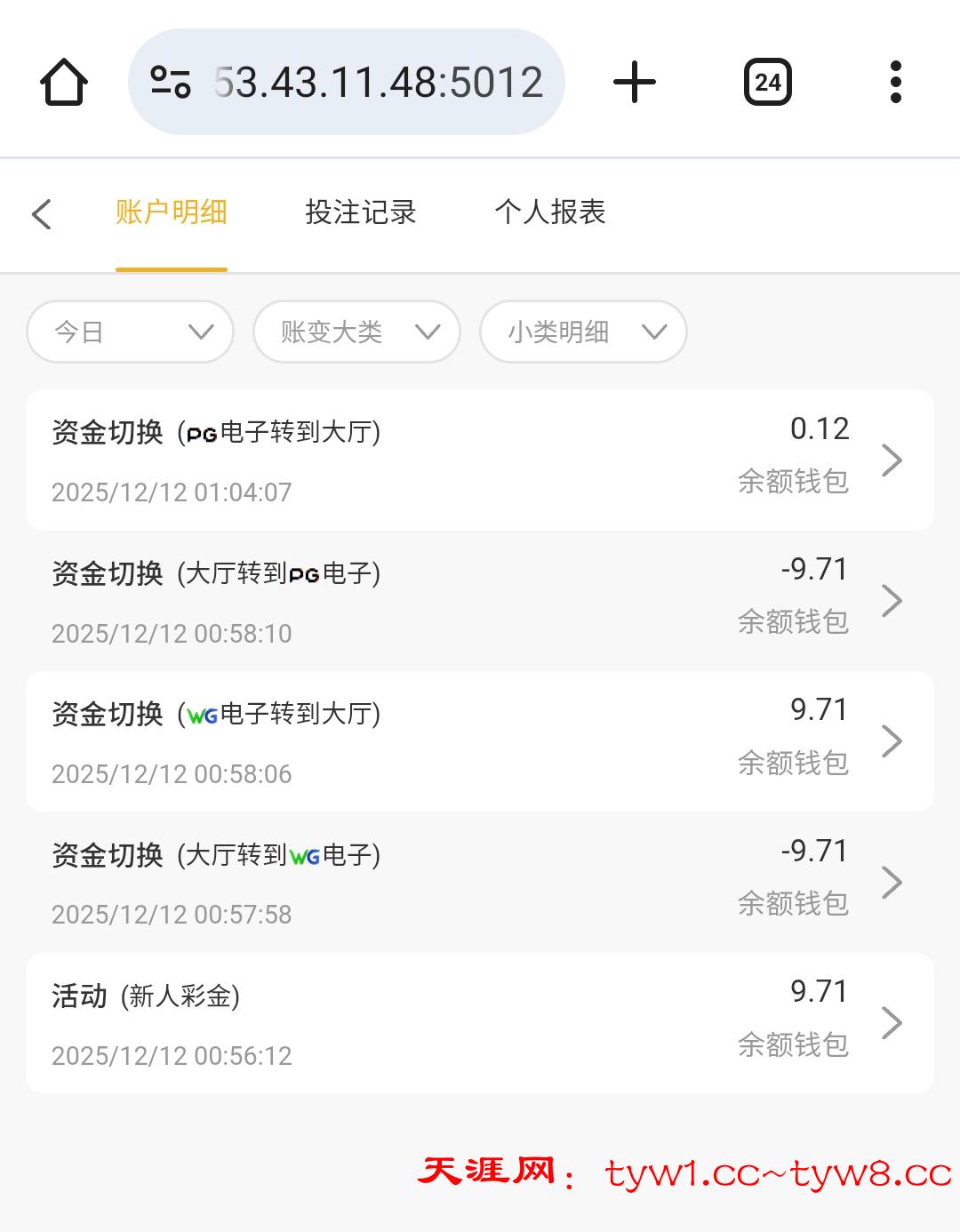Select the 账户明细 tab
The height and width of the screenshot is (1232, 960).
(x=172, y=213)
